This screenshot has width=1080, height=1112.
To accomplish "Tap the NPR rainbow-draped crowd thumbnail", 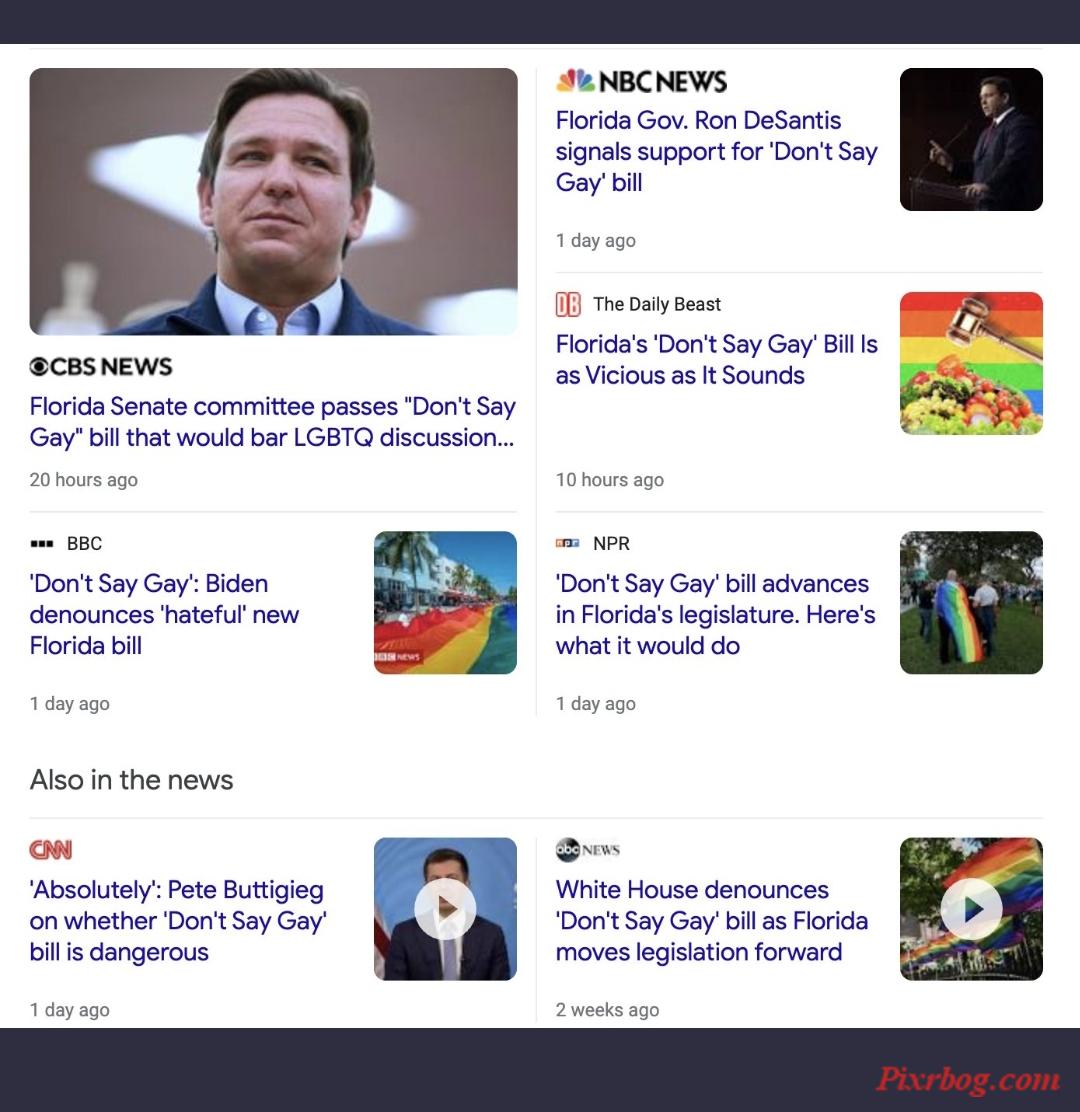I will tap(971, 602).
